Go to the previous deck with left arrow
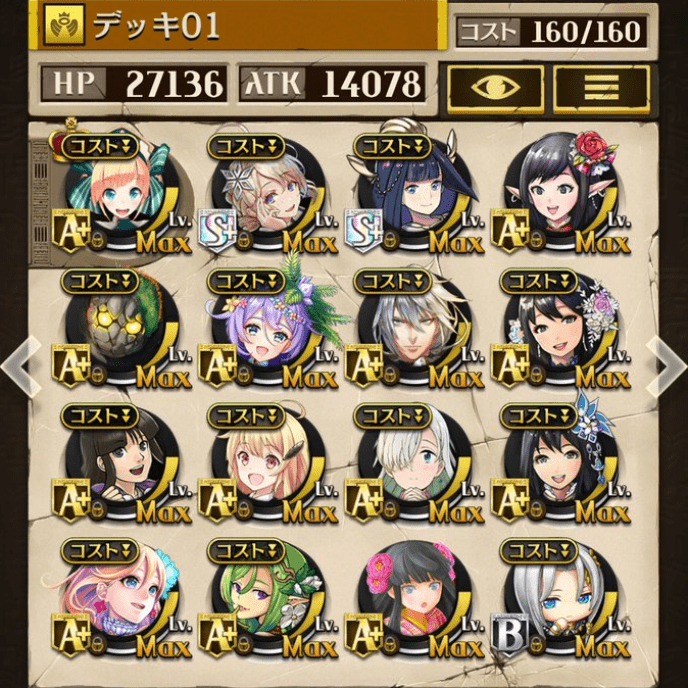The width and height of the screenshot is (688, 688). tap(20, 363)
